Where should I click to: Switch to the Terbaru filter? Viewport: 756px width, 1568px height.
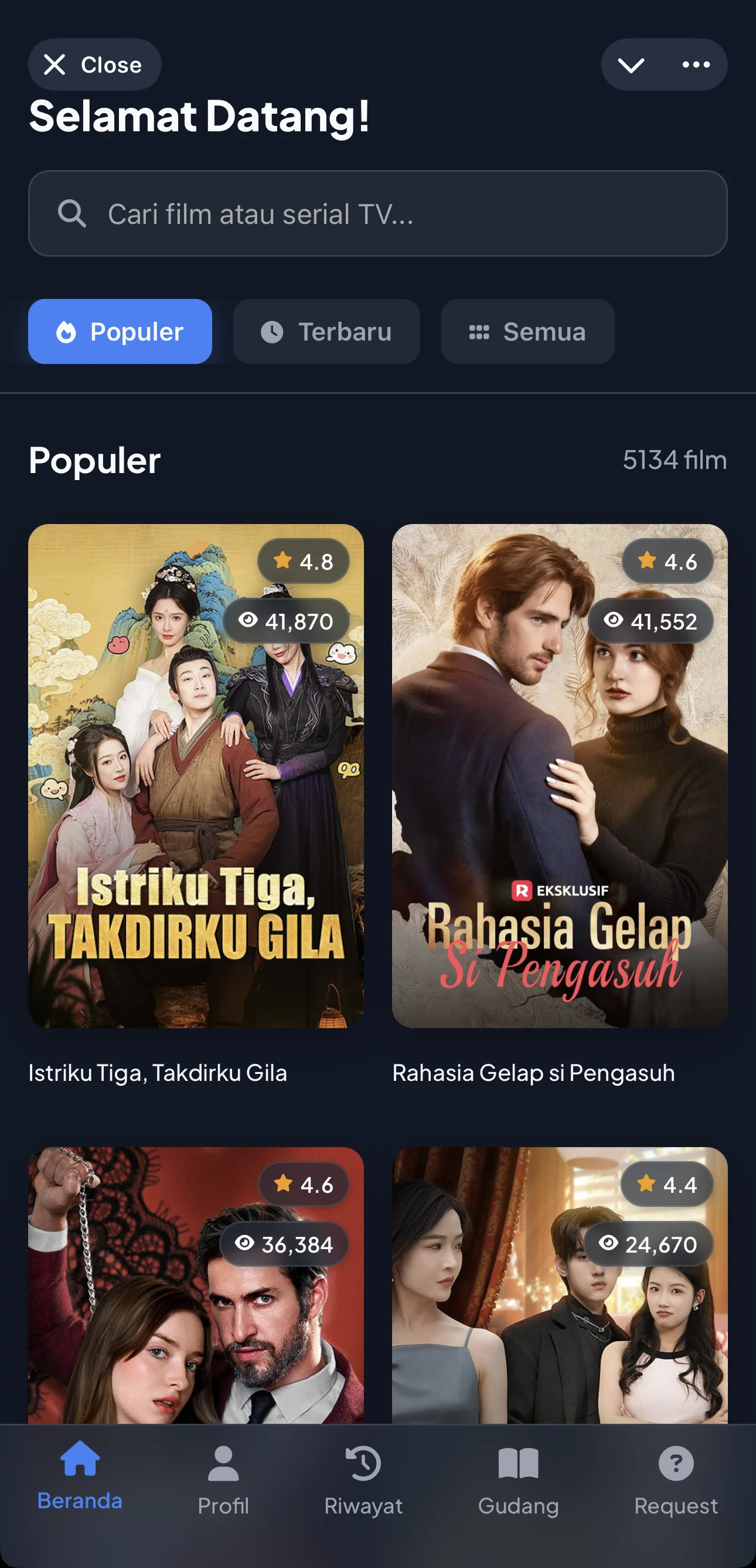(326, 332)
